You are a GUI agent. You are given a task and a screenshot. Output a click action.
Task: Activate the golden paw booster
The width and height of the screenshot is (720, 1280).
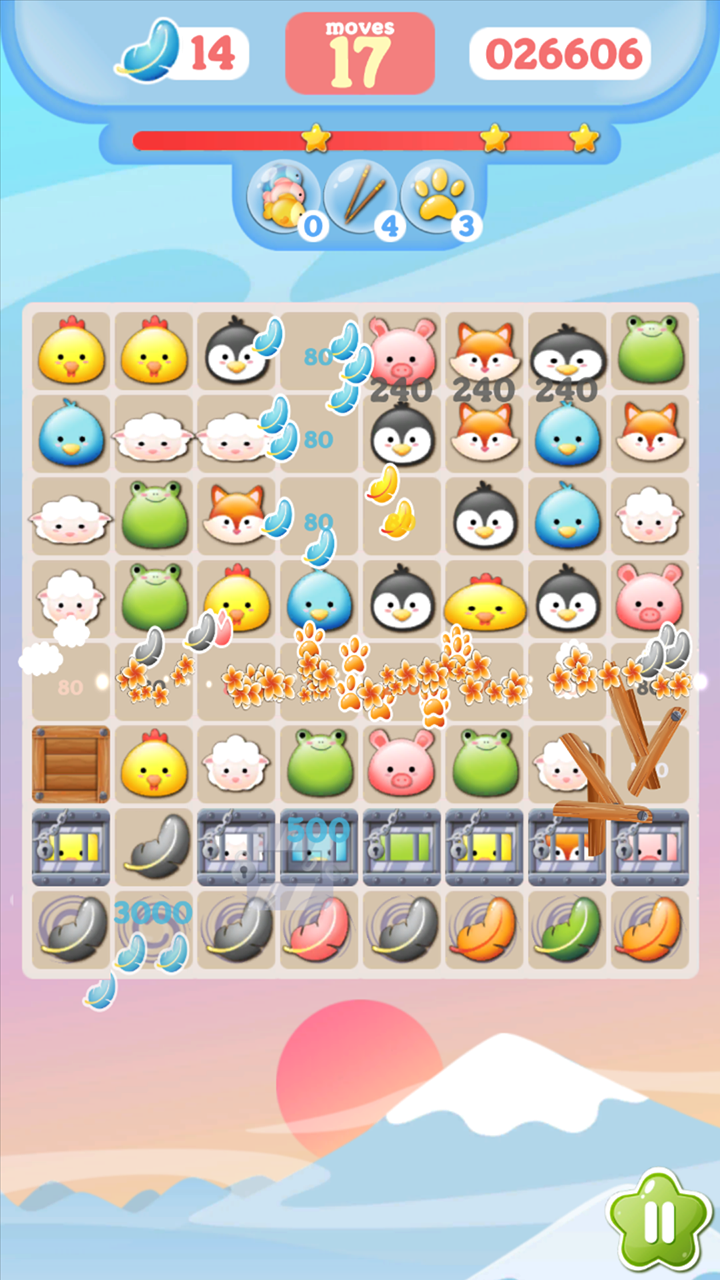coord(439,197)
